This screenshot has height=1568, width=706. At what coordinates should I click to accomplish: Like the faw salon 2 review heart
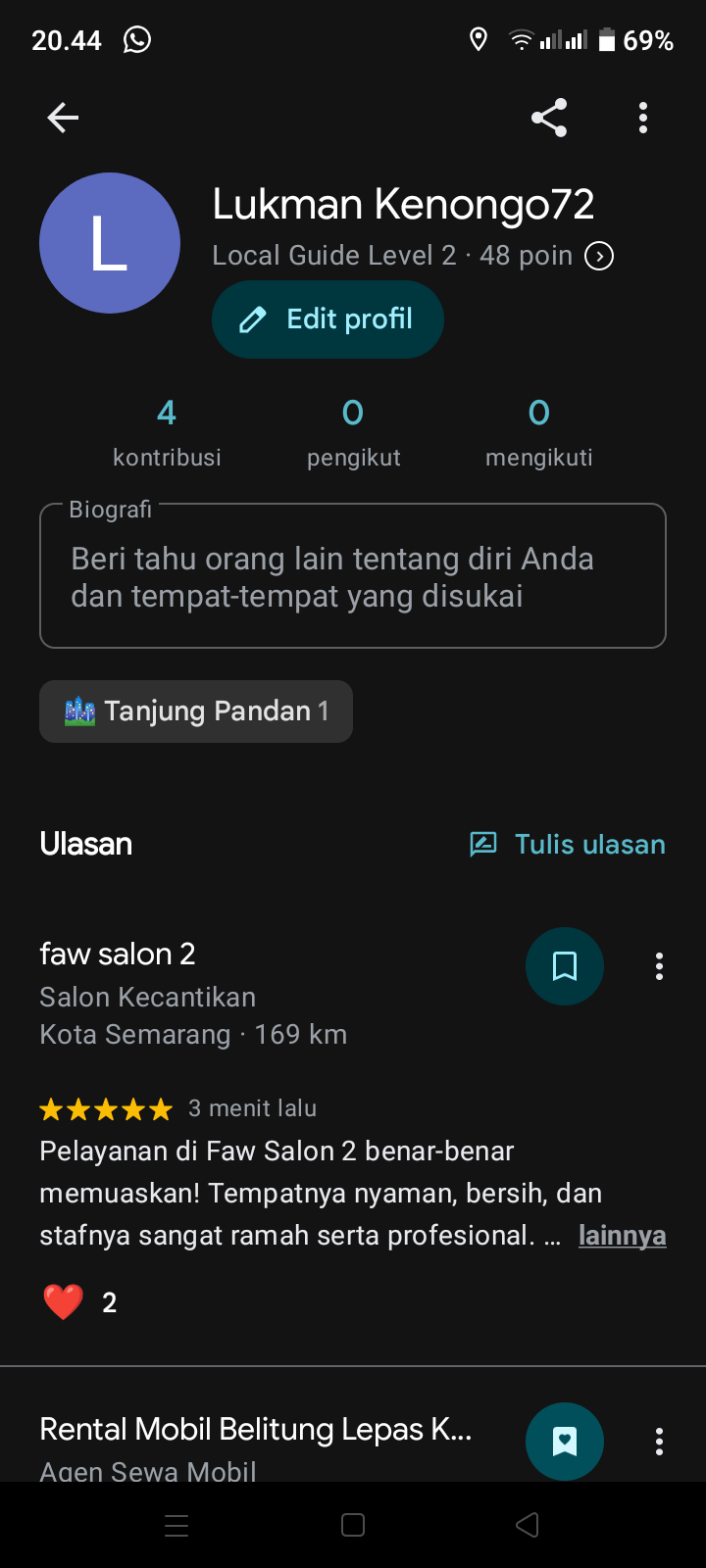(64, 1302)
